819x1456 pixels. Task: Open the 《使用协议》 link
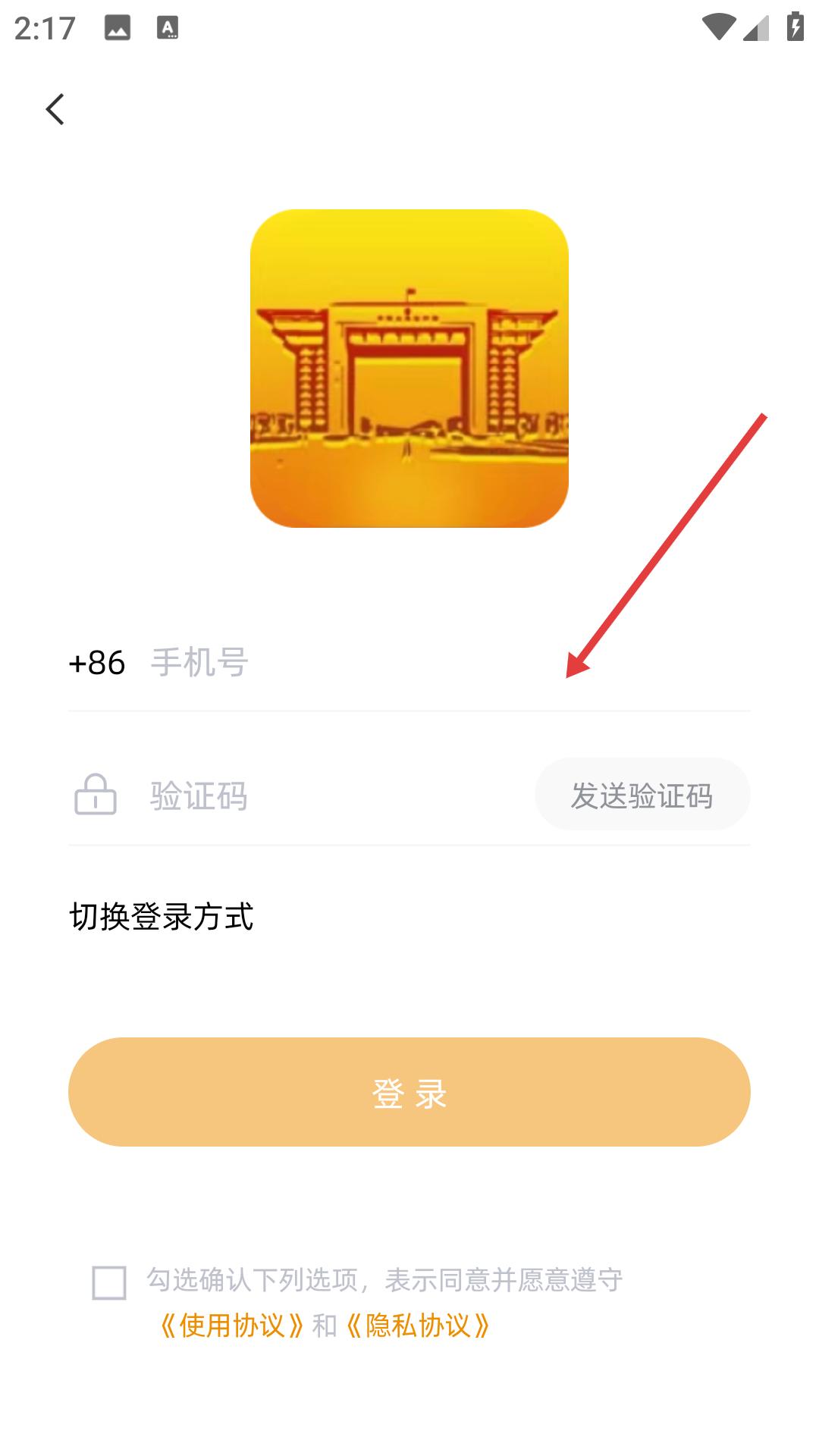click(232, 1326)
